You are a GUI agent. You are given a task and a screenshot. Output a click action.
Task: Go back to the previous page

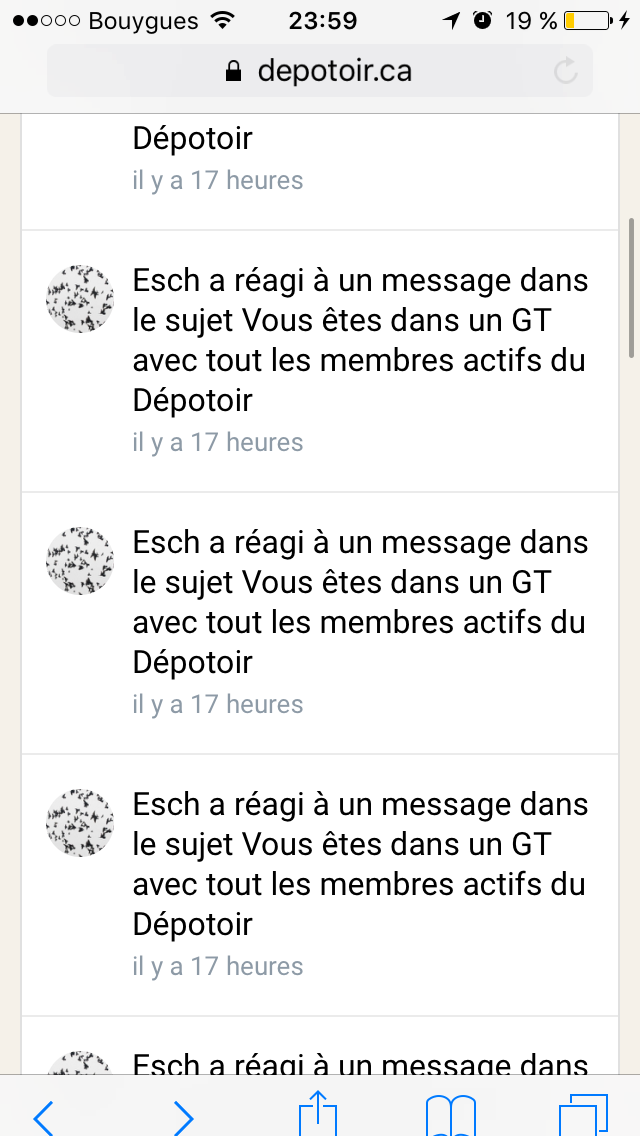coord(44,1118)
